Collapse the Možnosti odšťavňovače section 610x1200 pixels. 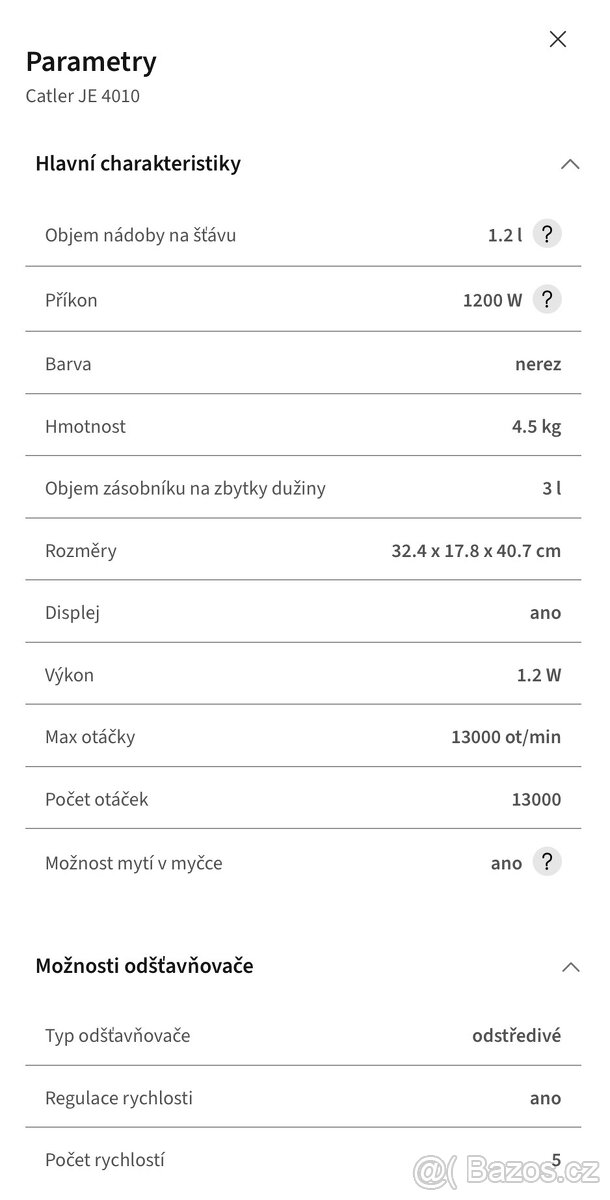pos(570,966)
